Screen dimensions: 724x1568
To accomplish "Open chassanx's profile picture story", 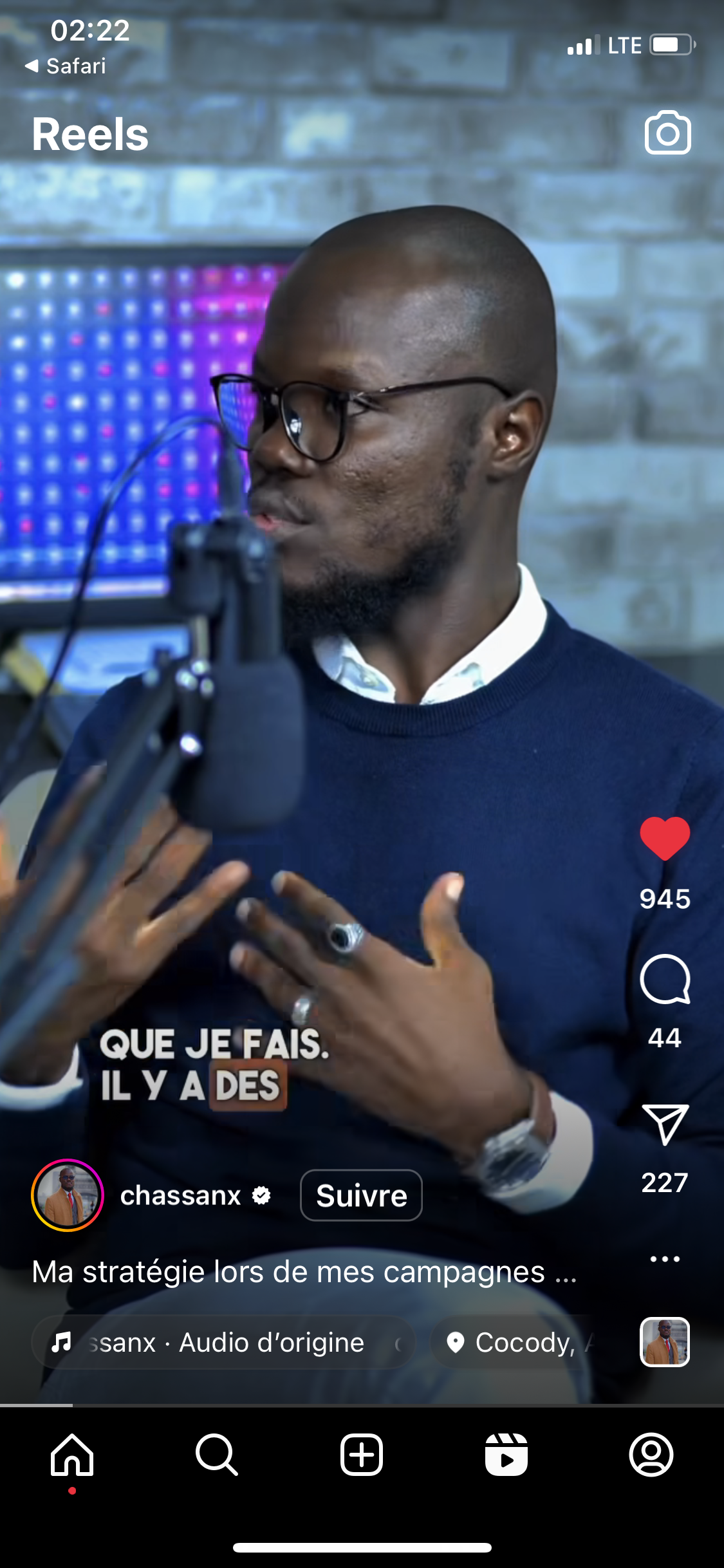I will point(68,1195).
